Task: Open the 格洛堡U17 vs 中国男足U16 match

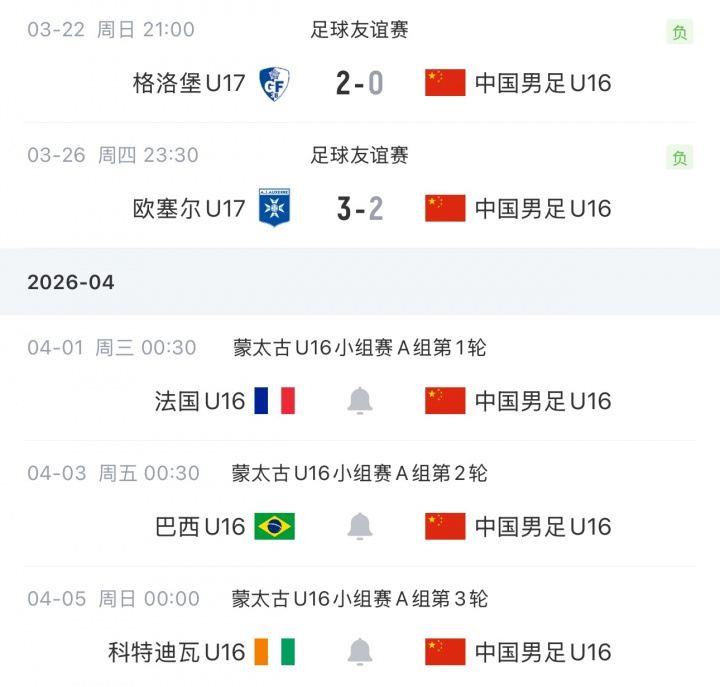Action: (359, 83)
